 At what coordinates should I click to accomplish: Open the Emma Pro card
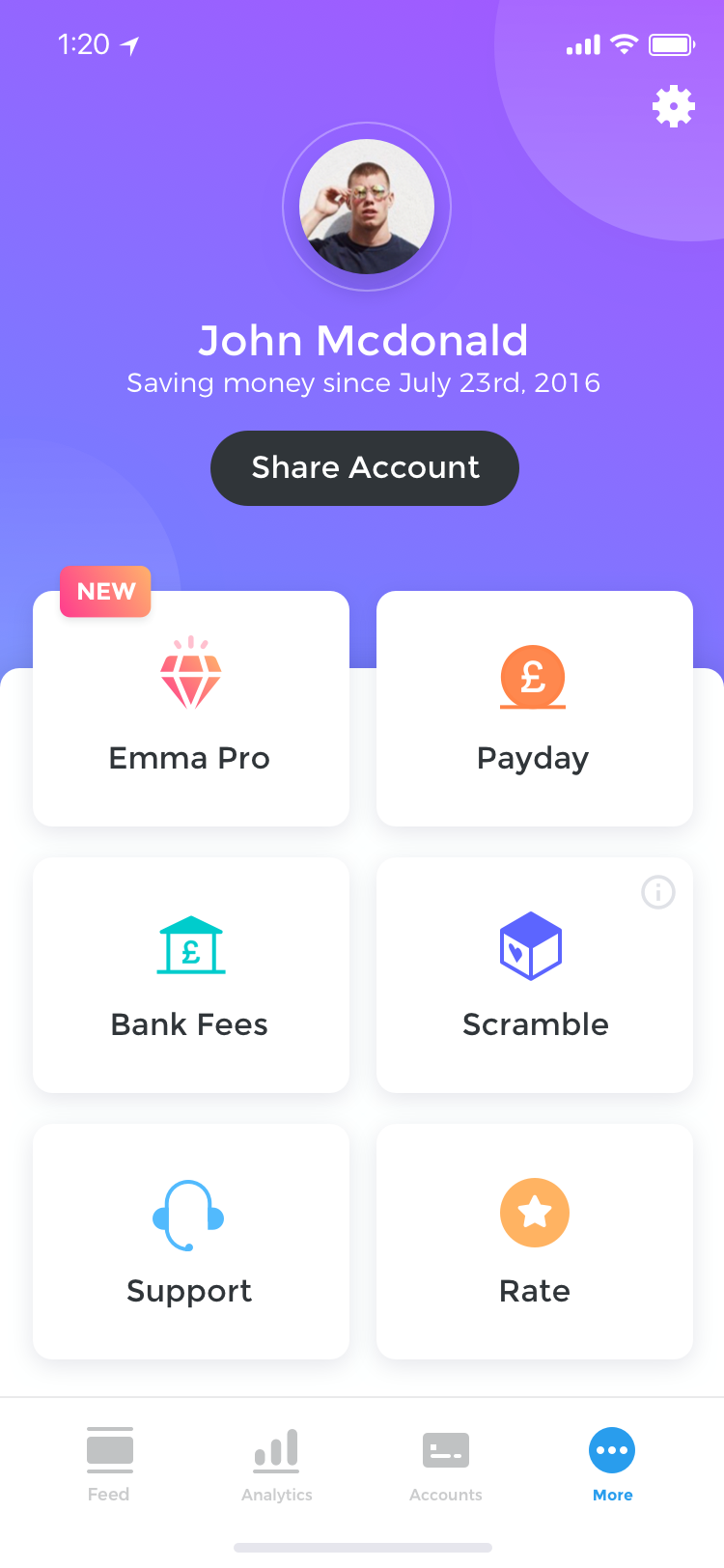(191, 709)
